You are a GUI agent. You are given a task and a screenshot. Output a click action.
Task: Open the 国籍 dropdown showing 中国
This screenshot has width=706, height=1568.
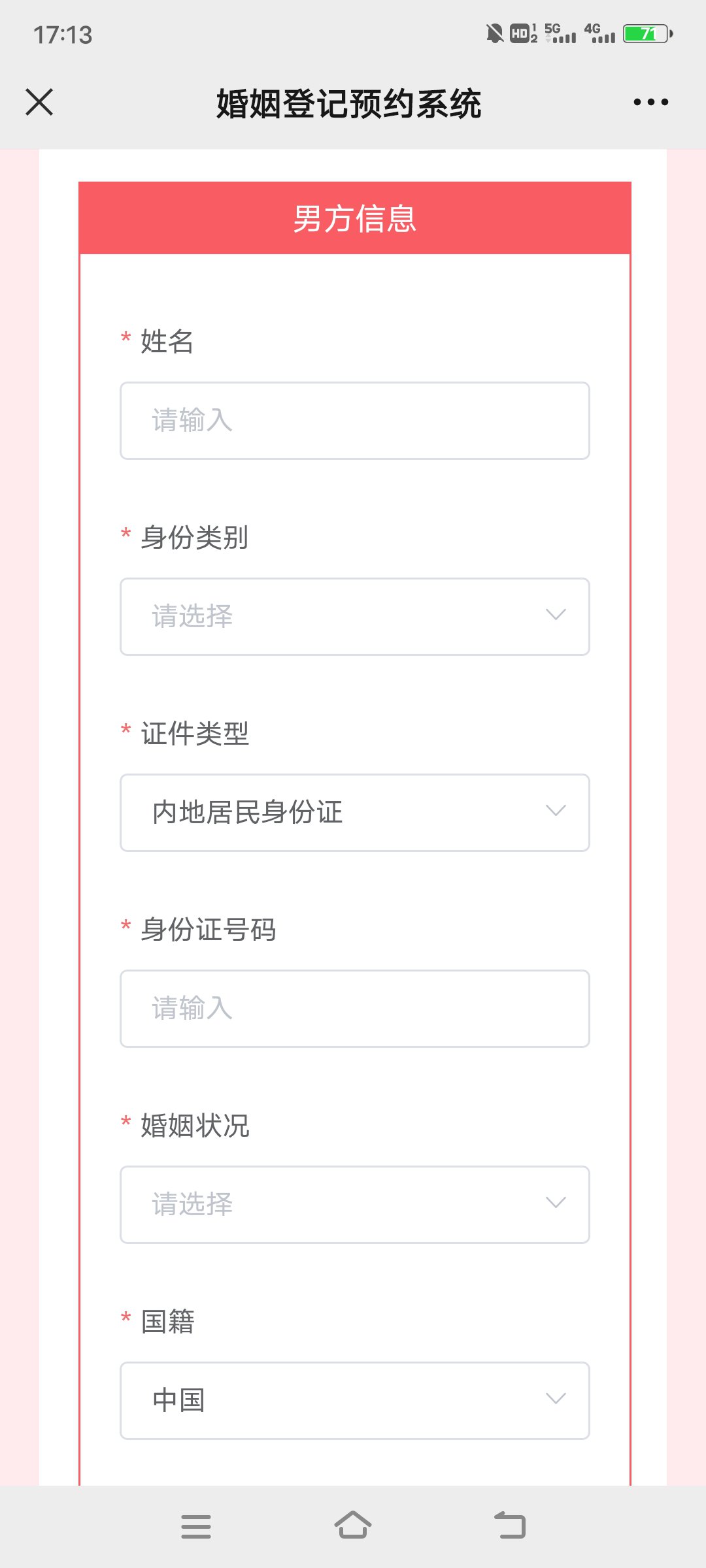click(x=354, y=1400)
